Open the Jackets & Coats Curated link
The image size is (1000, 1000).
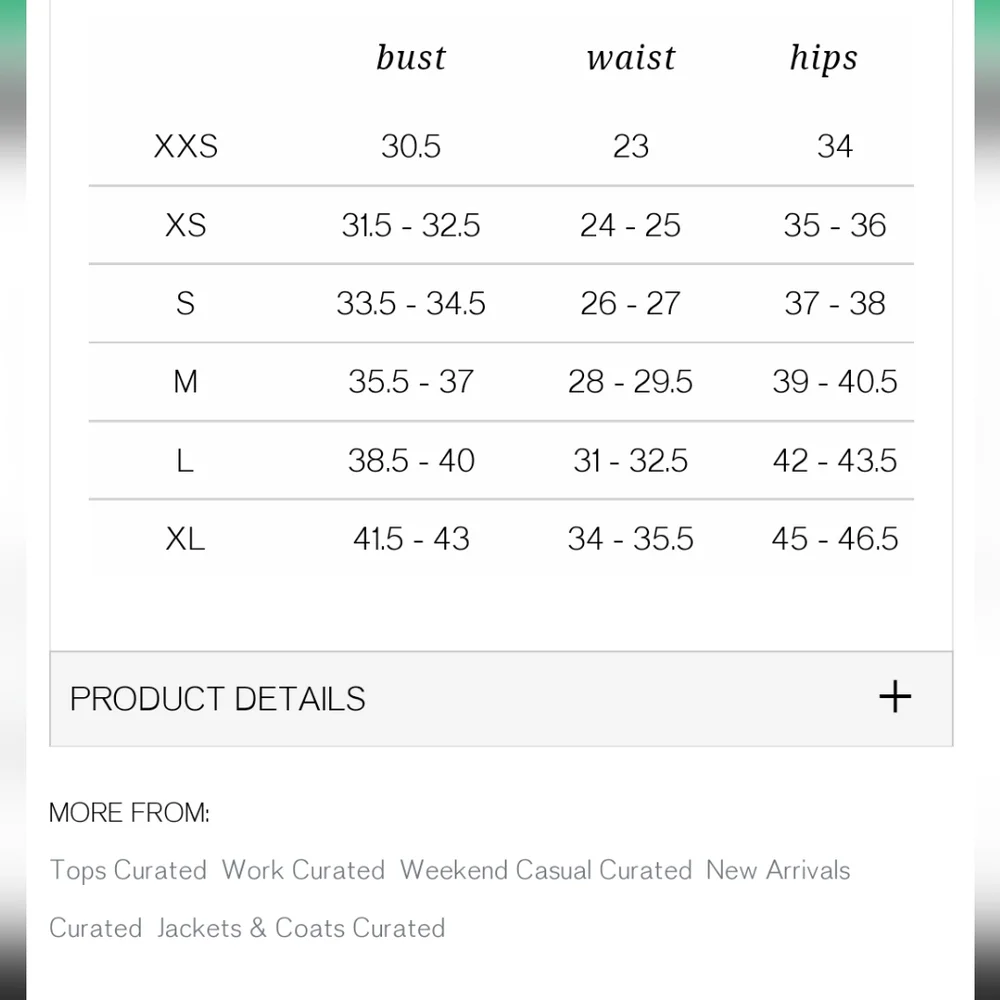(300, 928)
